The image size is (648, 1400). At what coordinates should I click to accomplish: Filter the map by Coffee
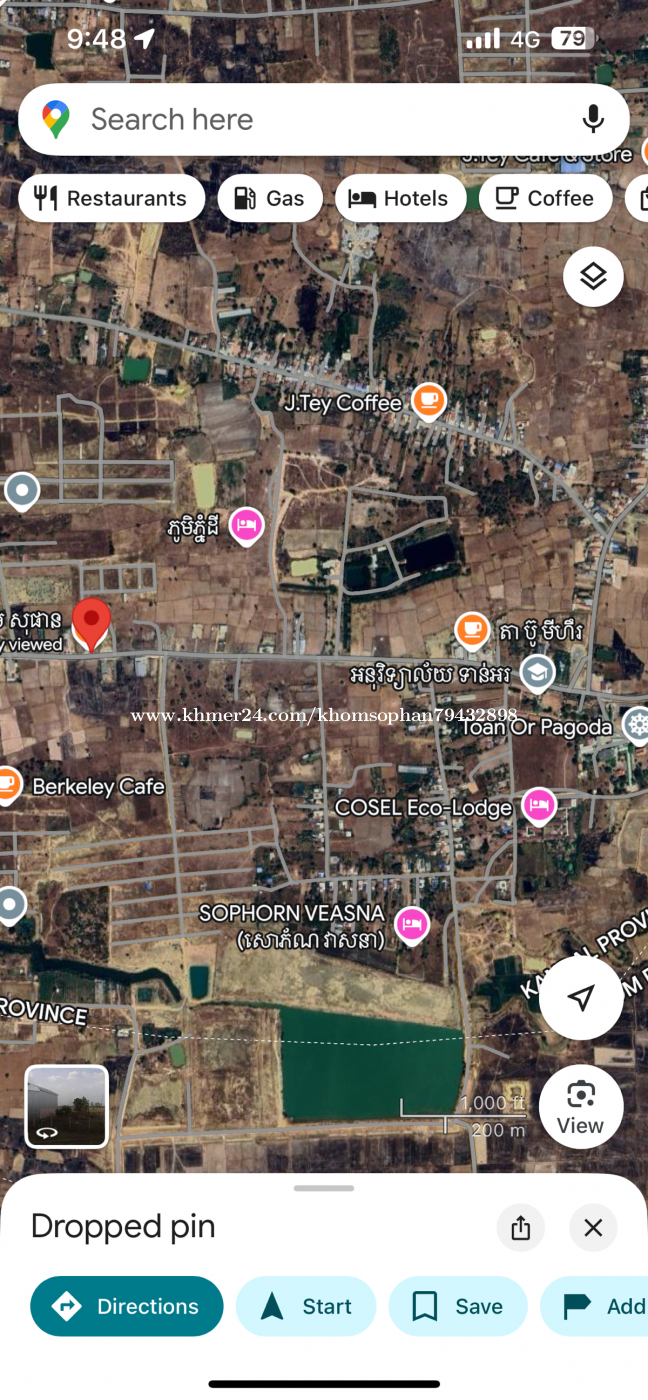(x=545, y=198)
